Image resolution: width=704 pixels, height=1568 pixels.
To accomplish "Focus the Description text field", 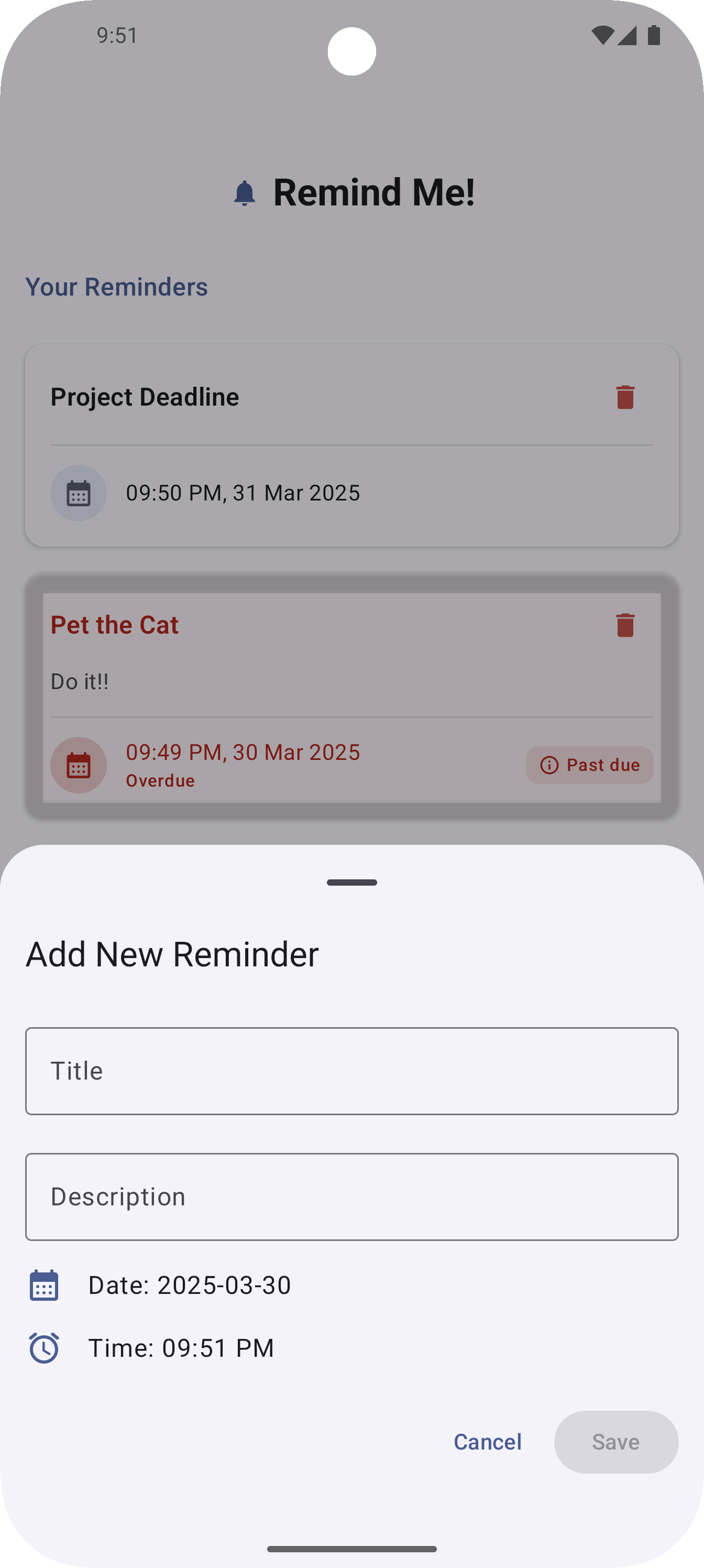I will [351, 1196].
